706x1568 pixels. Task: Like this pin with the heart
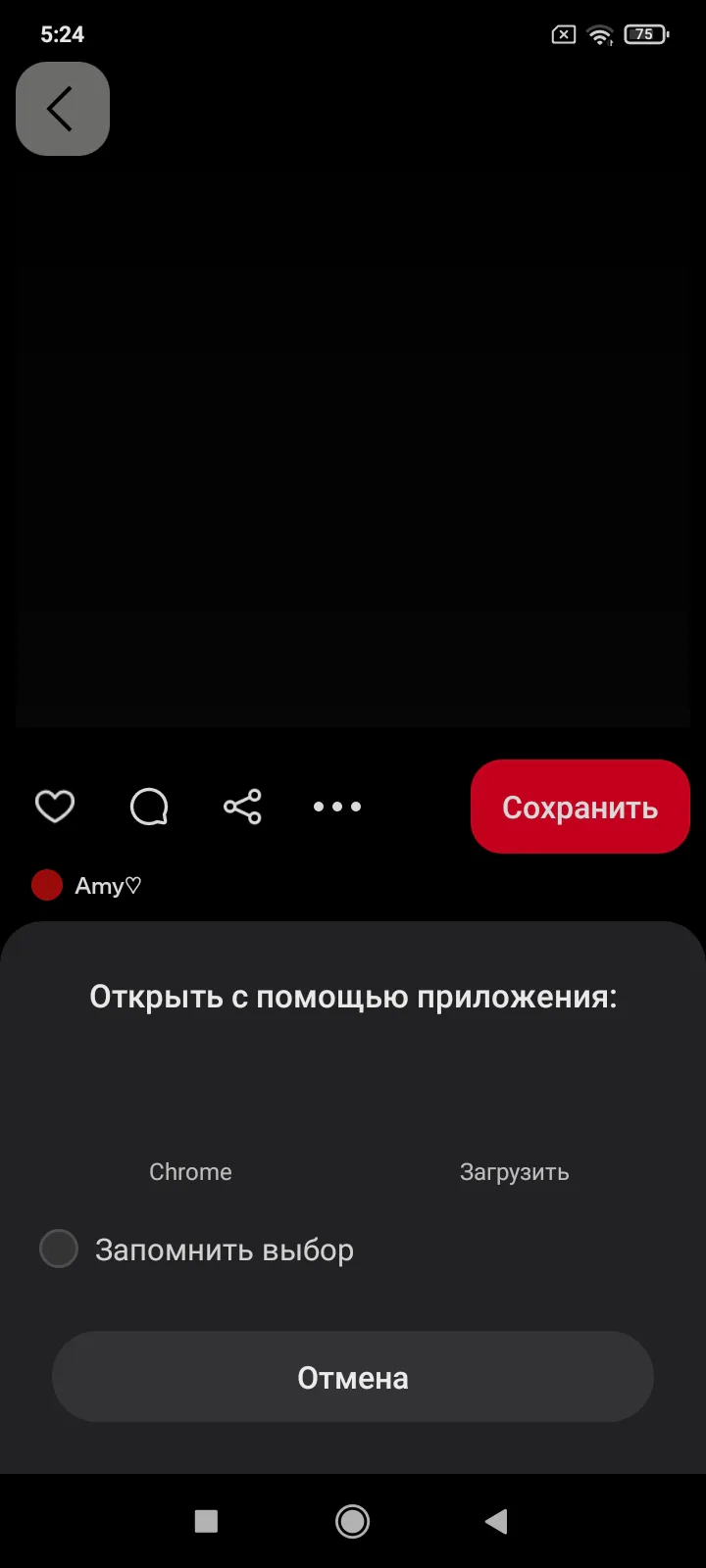[55, 807]
